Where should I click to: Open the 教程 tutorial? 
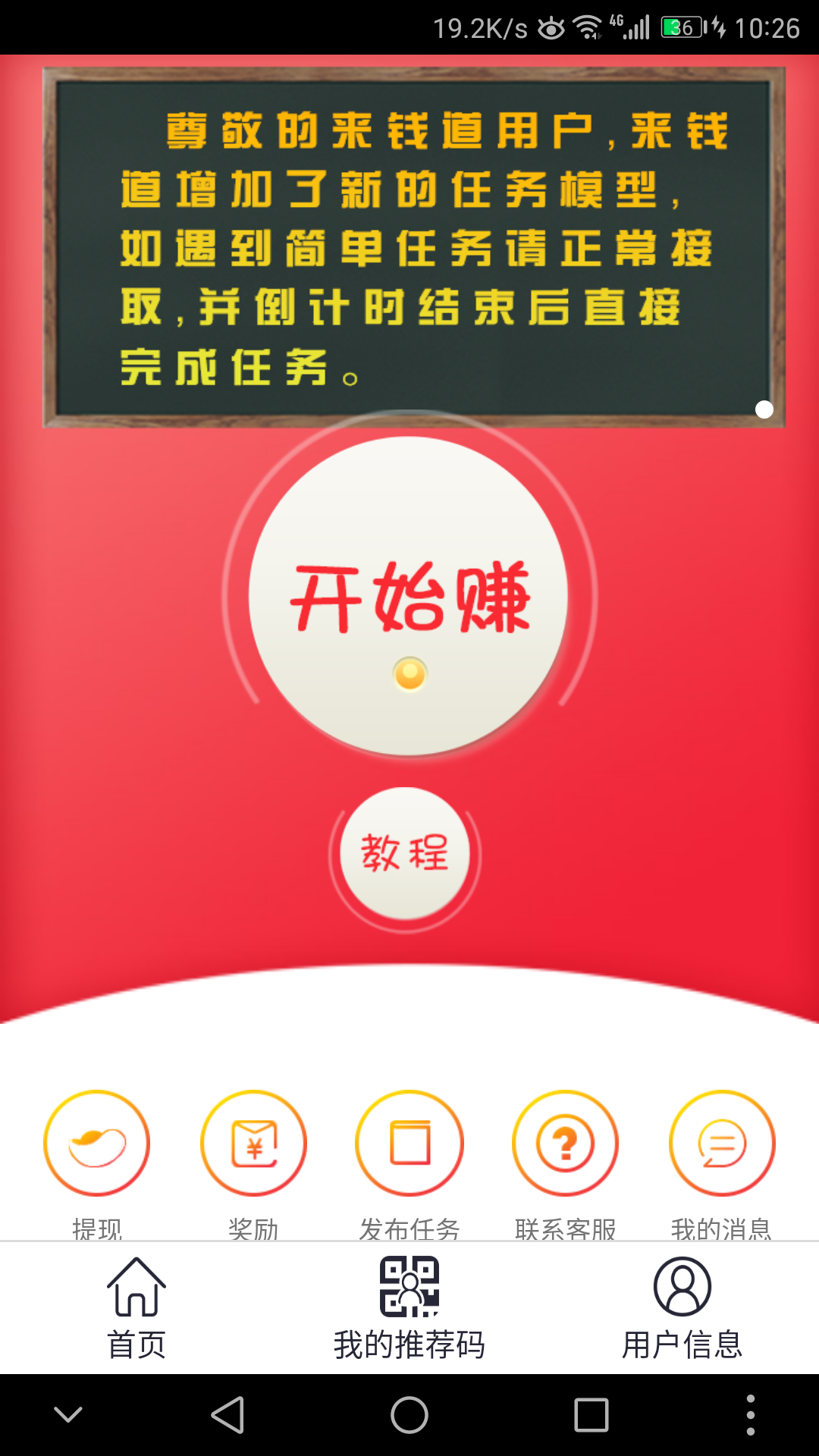[x=405, y=853]
